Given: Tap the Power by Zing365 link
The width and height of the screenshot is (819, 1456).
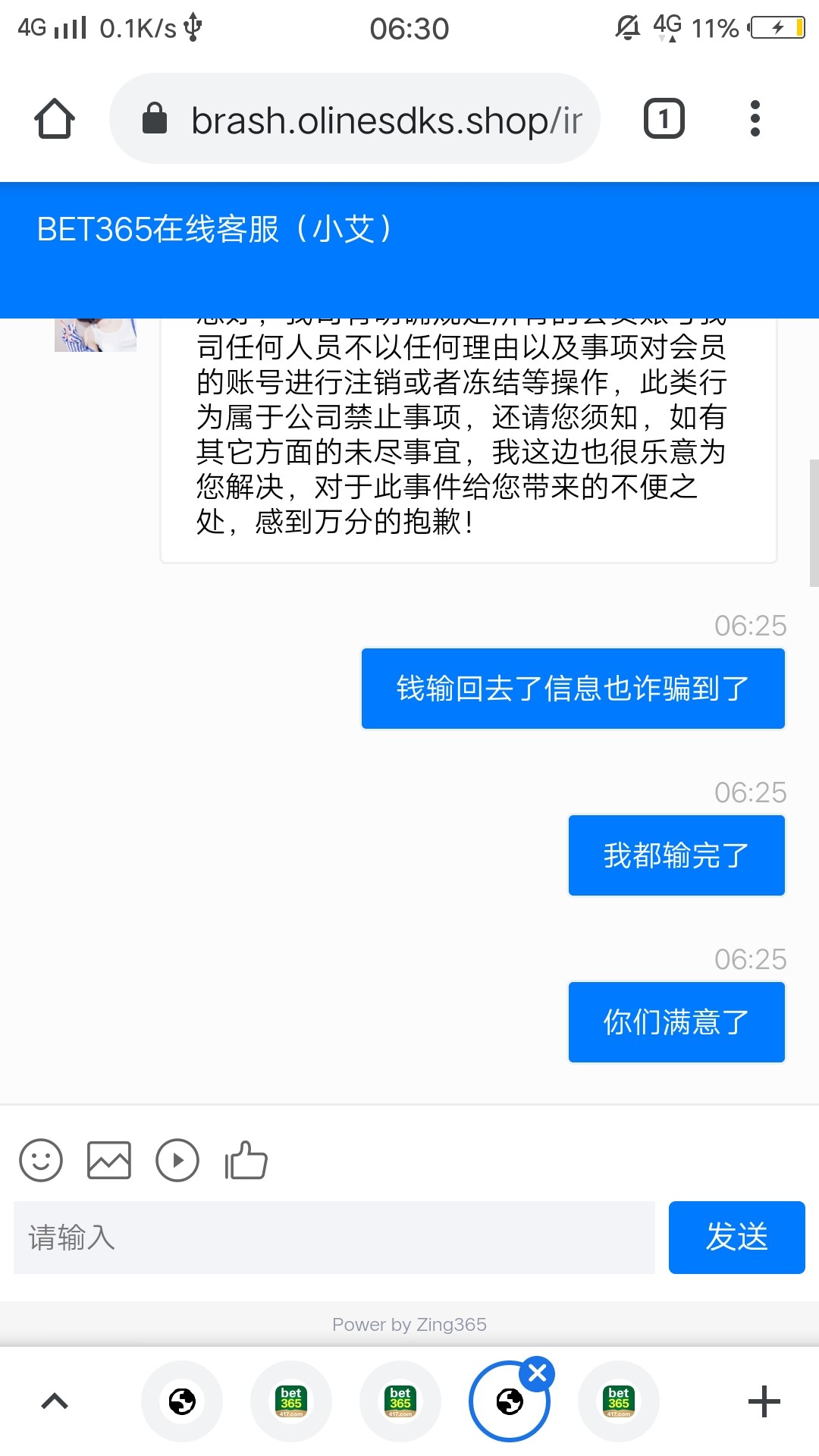Looking at the screenshot, I should coord(409,1325).
